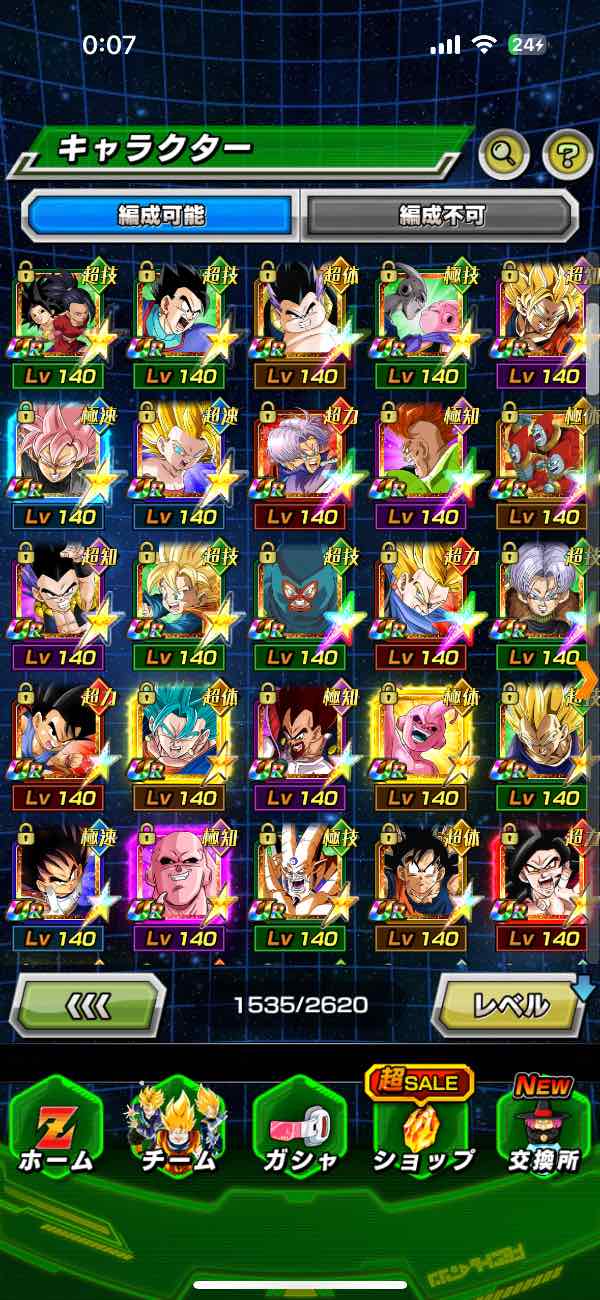Select the bearded King Vegeta 極知 character
This screenshot has width=600, height=1300.
[300, 740]
